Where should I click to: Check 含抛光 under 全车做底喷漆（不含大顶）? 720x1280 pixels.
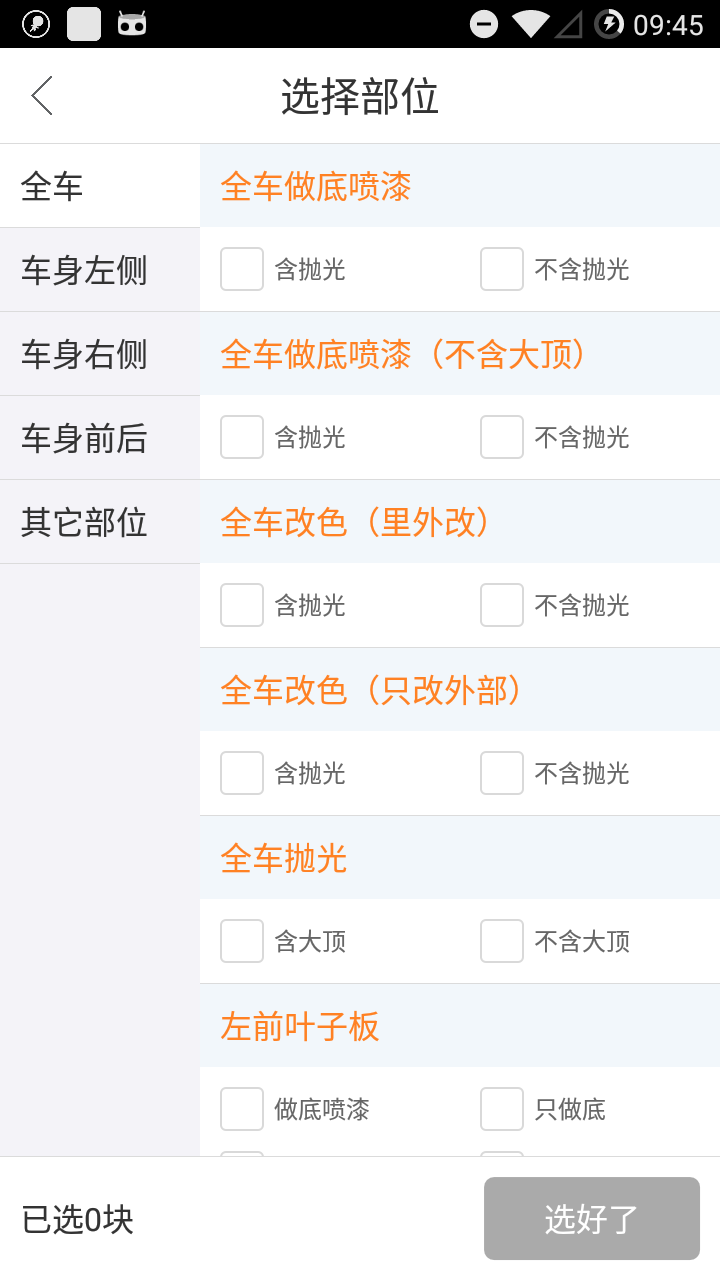click(x=242, y=437)
